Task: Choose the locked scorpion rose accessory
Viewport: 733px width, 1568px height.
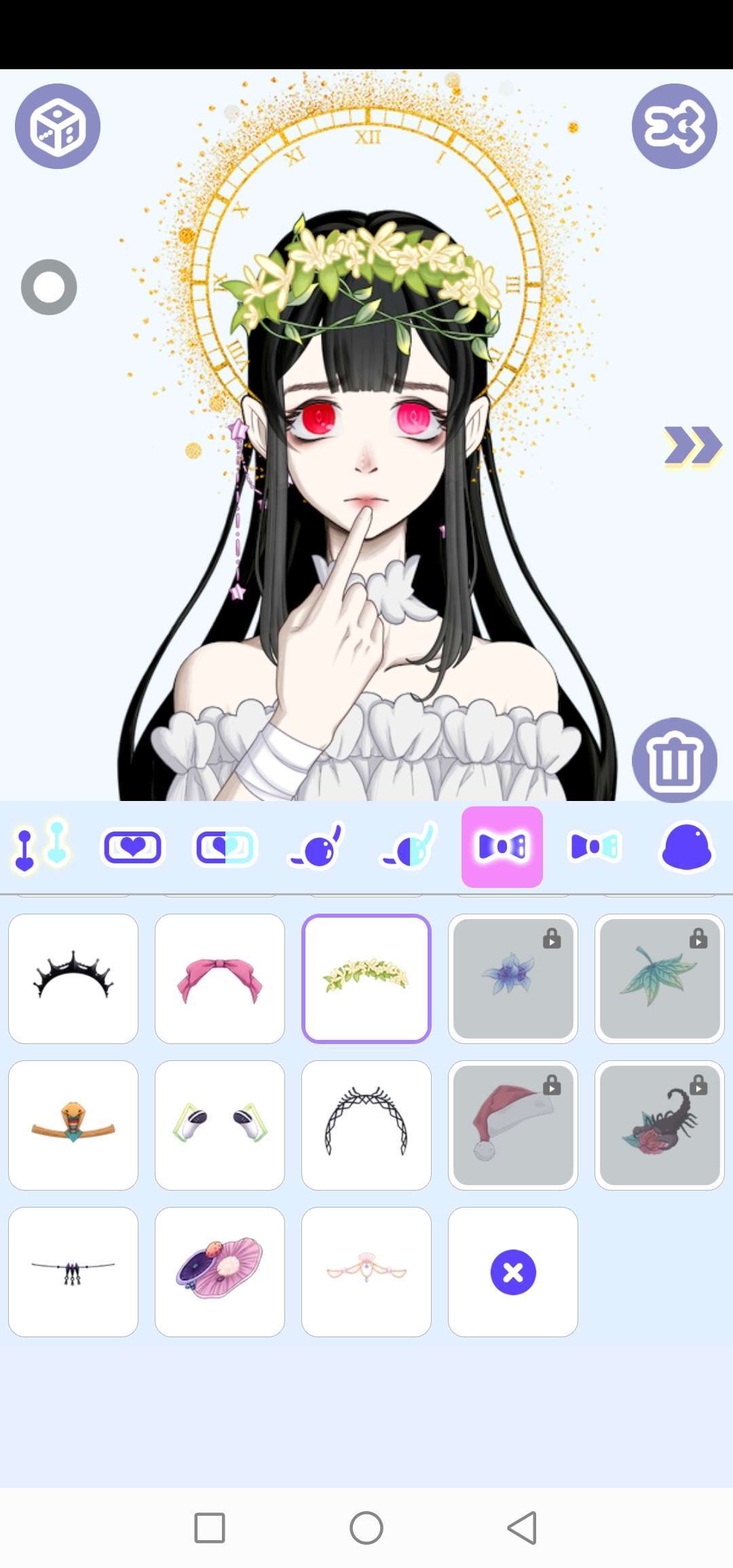Action: (x=660, y=1125)
